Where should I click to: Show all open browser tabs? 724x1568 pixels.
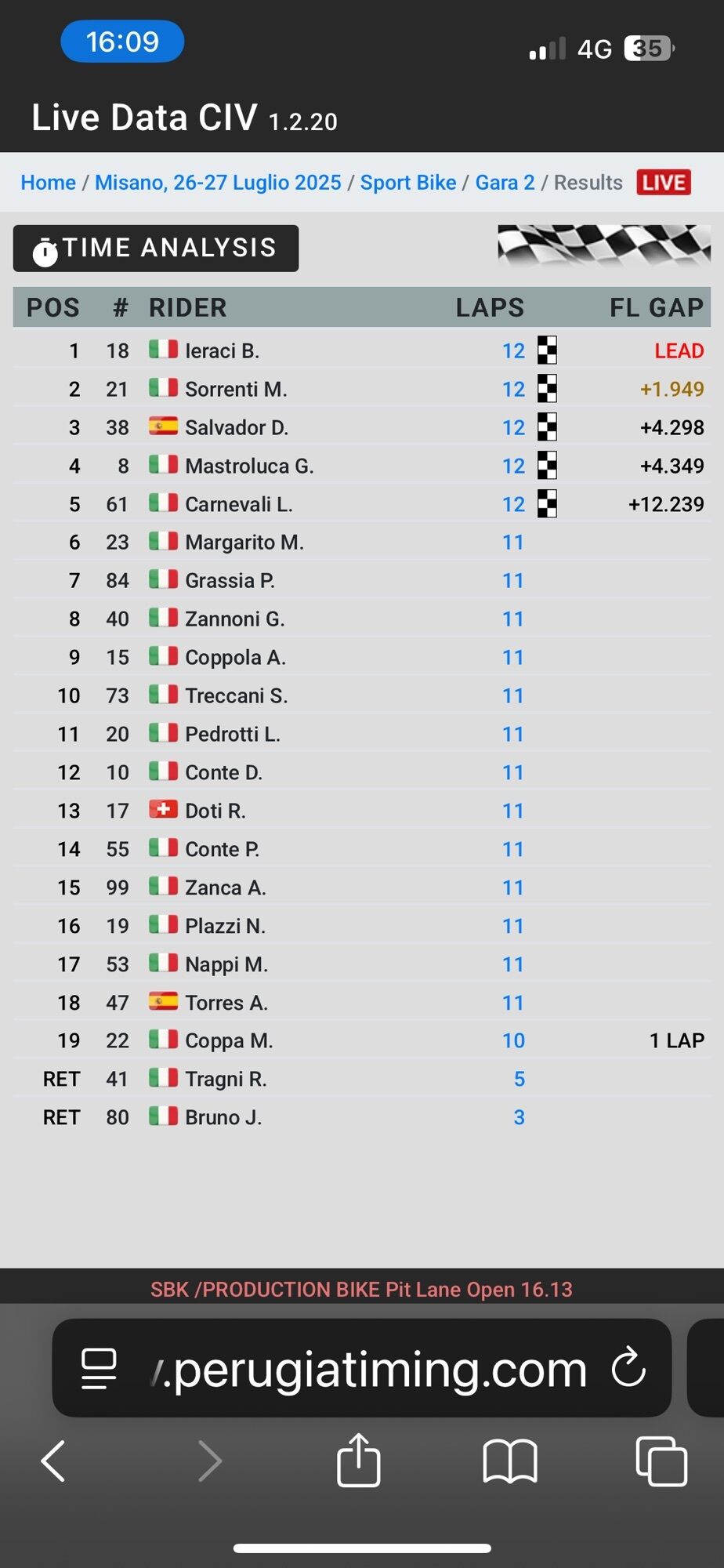pos(661,1461)
